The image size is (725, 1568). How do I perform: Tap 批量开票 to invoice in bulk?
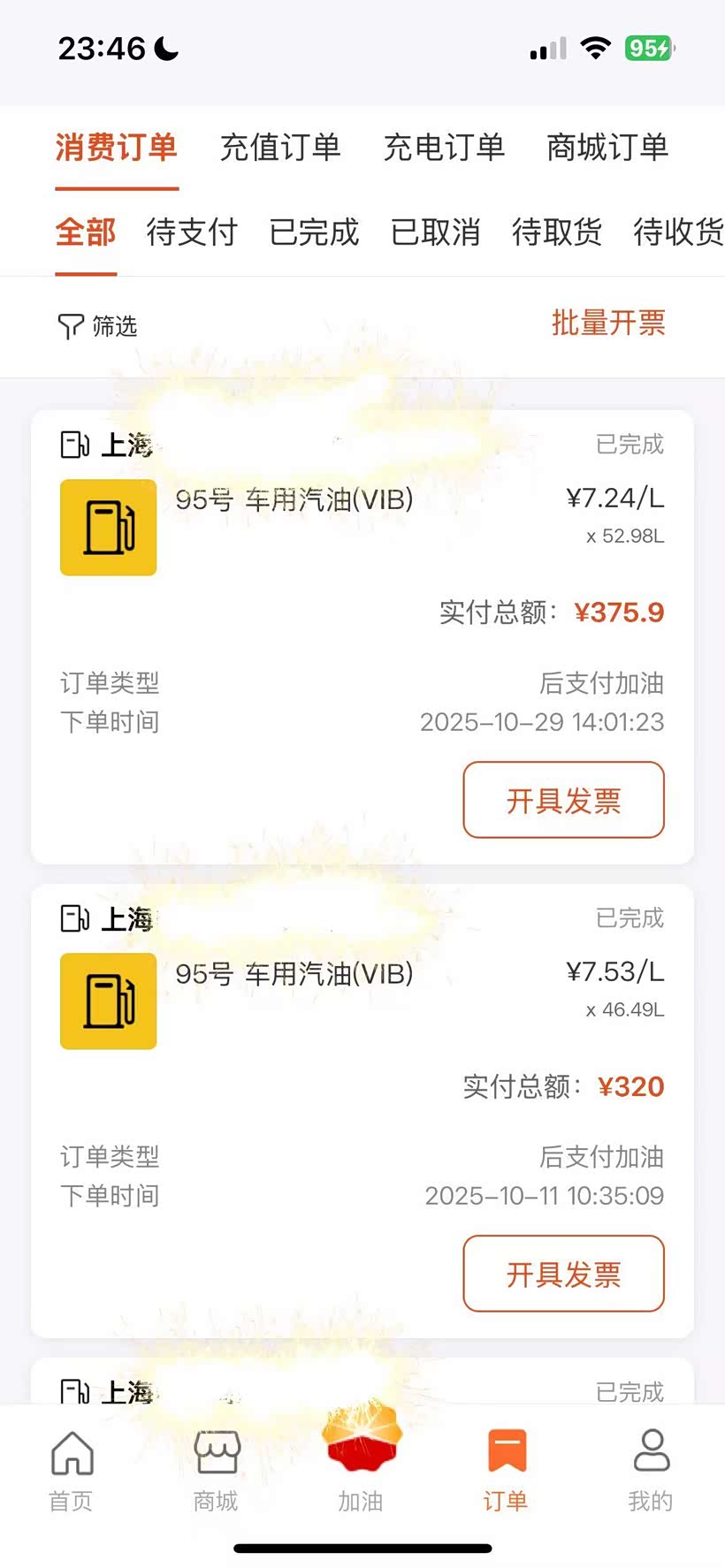(608, 323)
